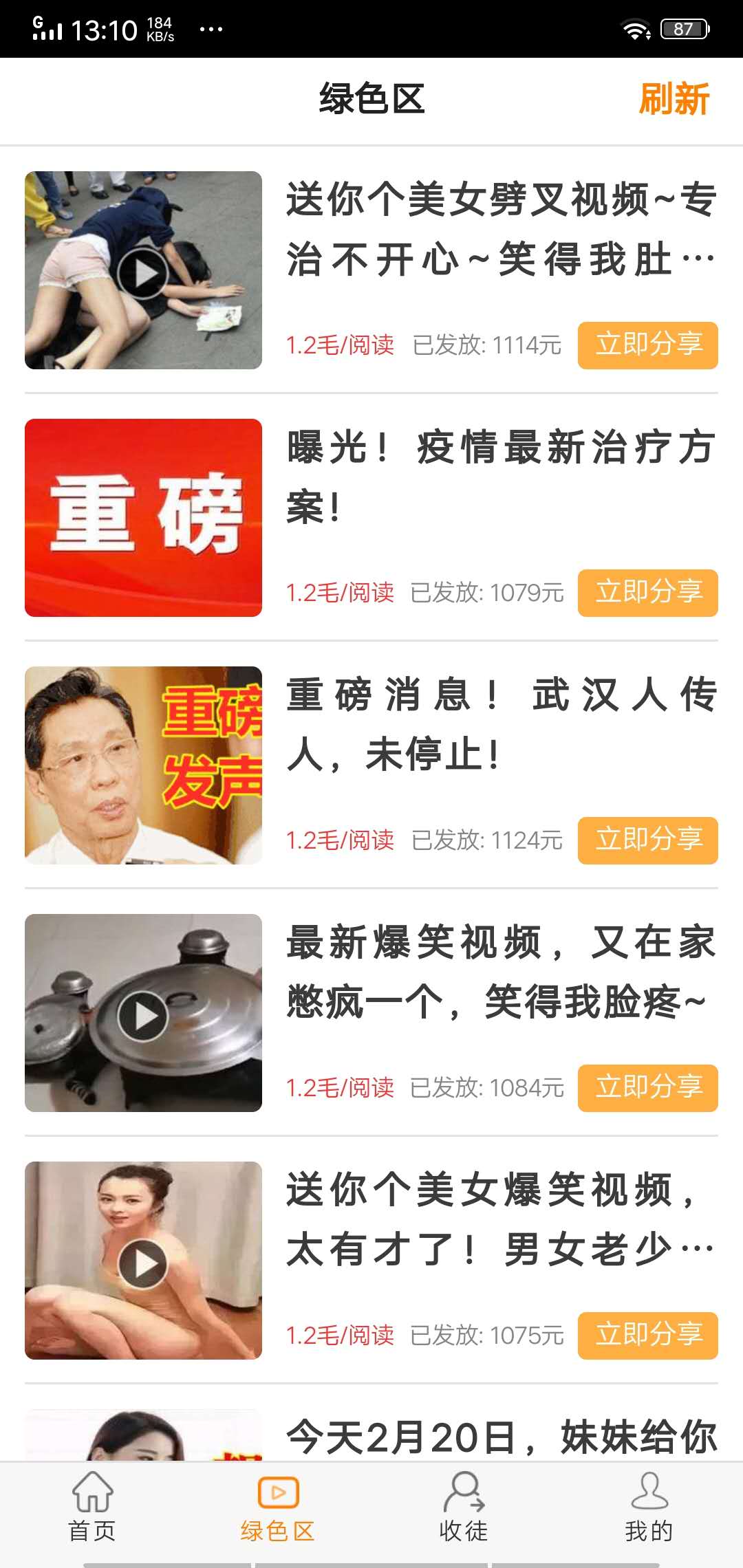Play the 美女爆笑 video via play overlay

143,1265
